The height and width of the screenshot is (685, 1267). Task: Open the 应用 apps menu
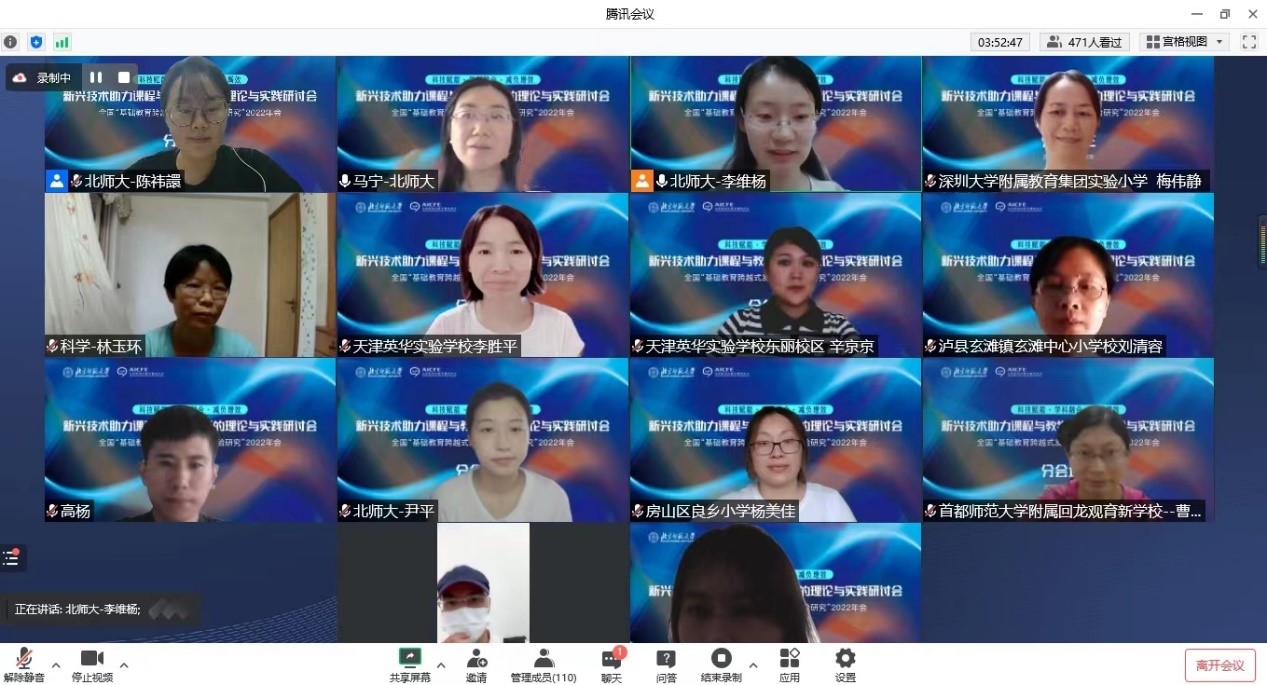tap(790, 664)
